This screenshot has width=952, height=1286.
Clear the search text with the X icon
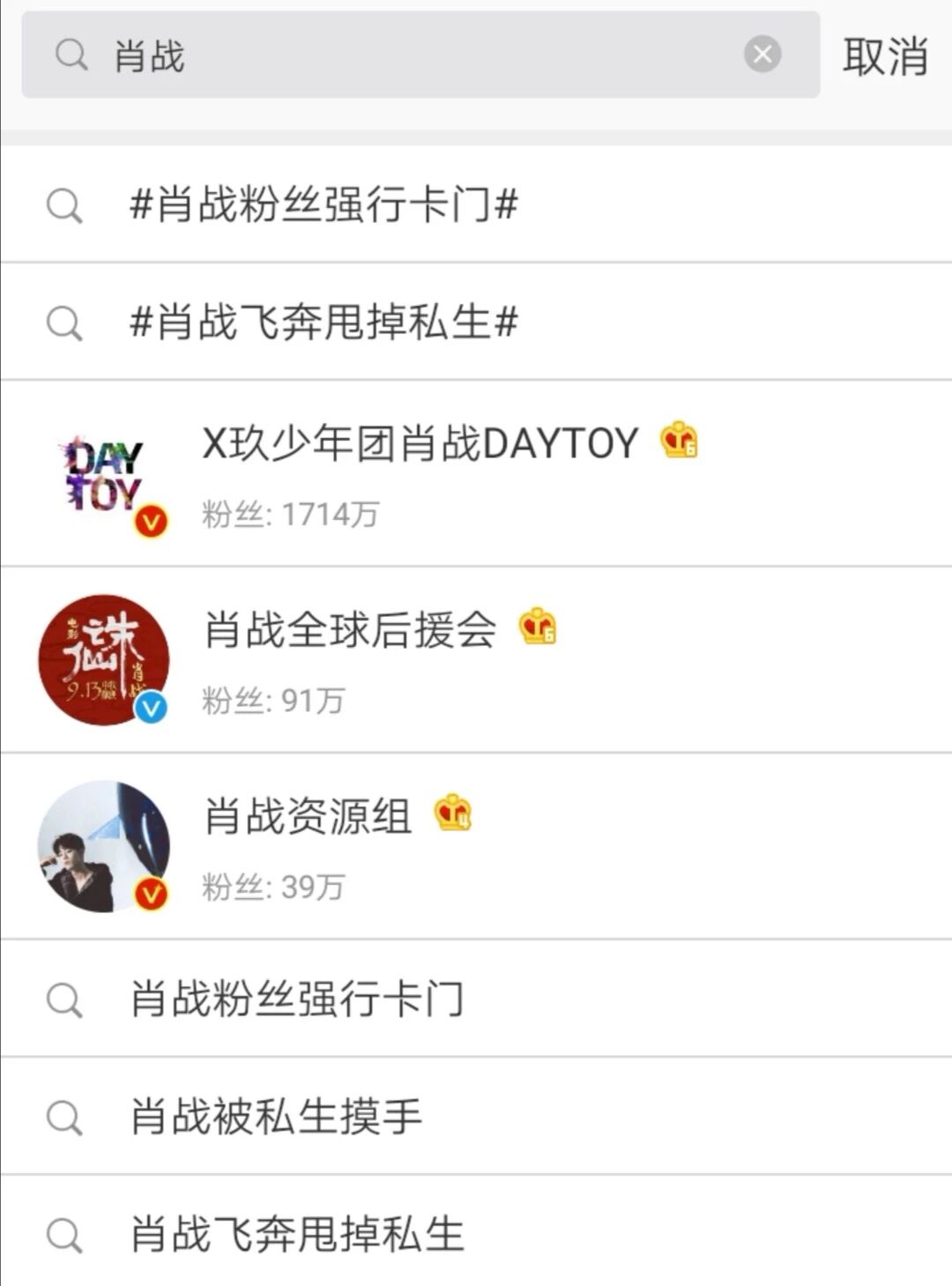(x=762, y=55)
